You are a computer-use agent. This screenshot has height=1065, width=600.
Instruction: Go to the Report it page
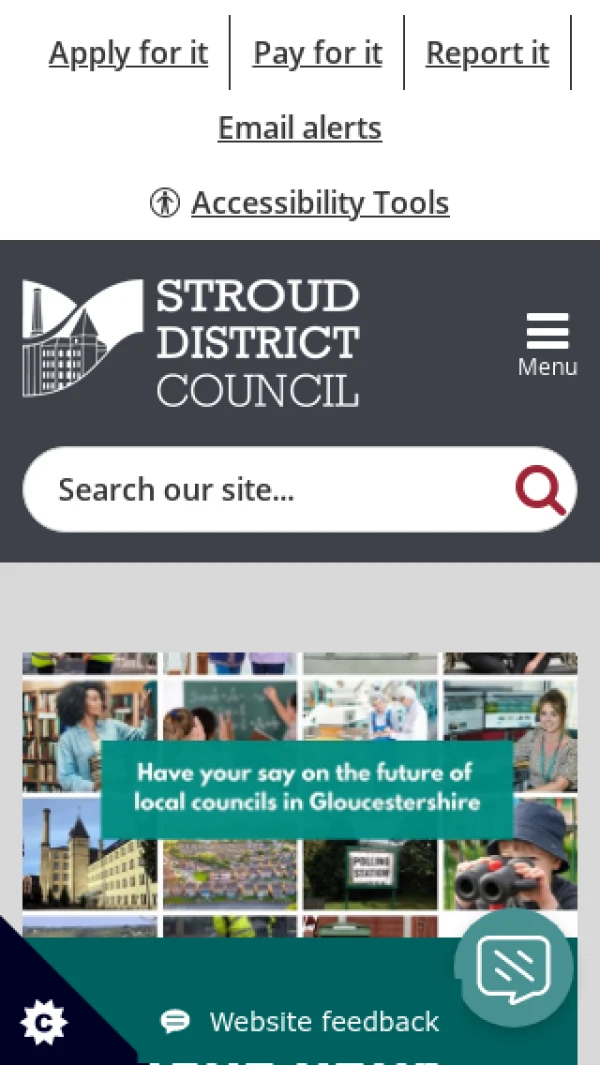pyautogui.click(x=487, y=53)
